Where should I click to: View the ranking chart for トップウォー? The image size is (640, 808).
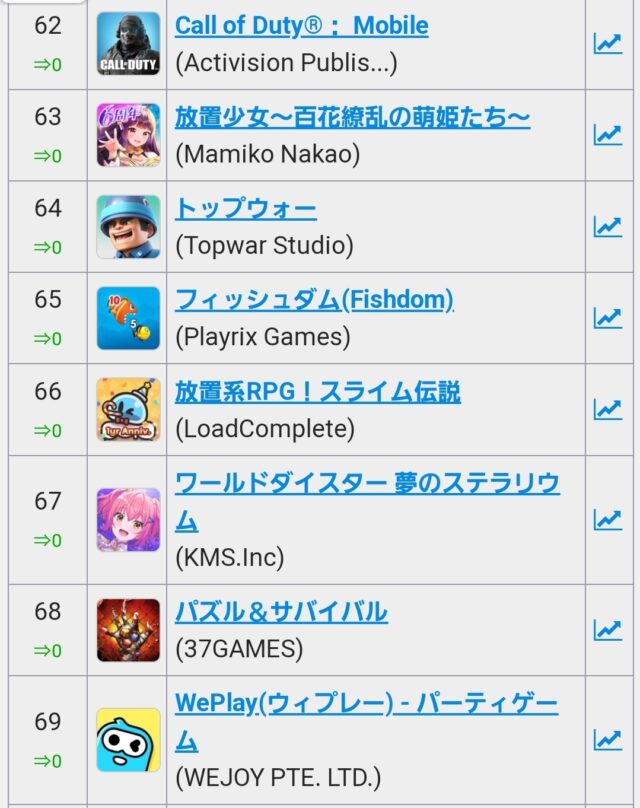607,226
